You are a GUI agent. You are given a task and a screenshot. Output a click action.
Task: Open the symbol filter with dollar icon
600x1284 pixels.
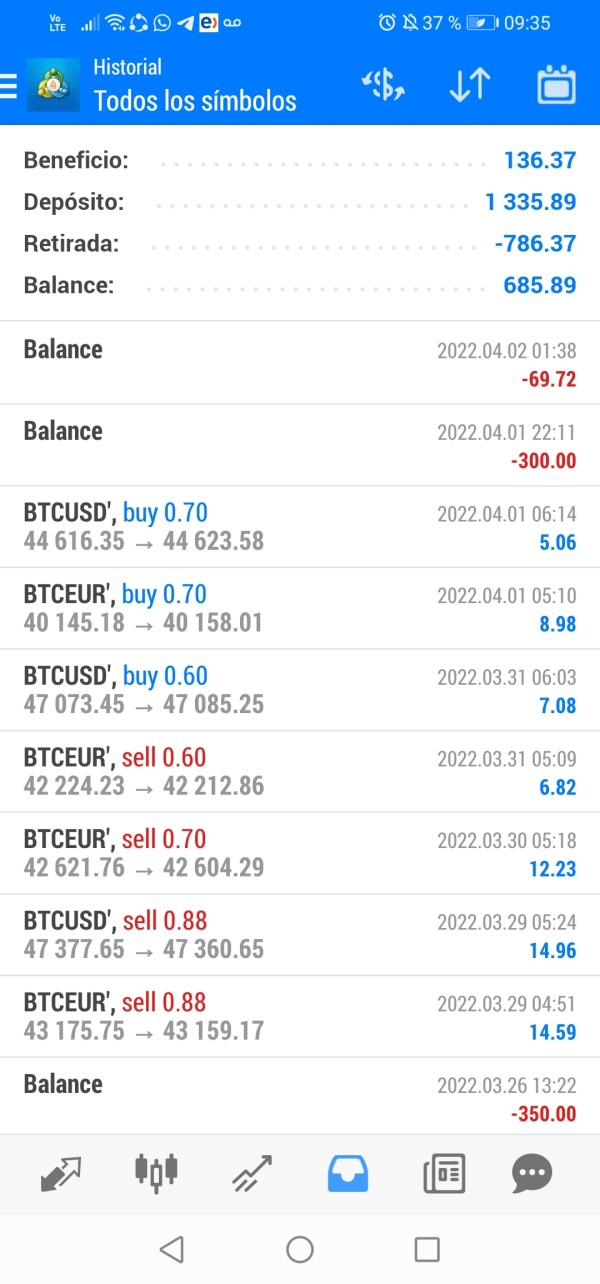[x=383, y=86]
